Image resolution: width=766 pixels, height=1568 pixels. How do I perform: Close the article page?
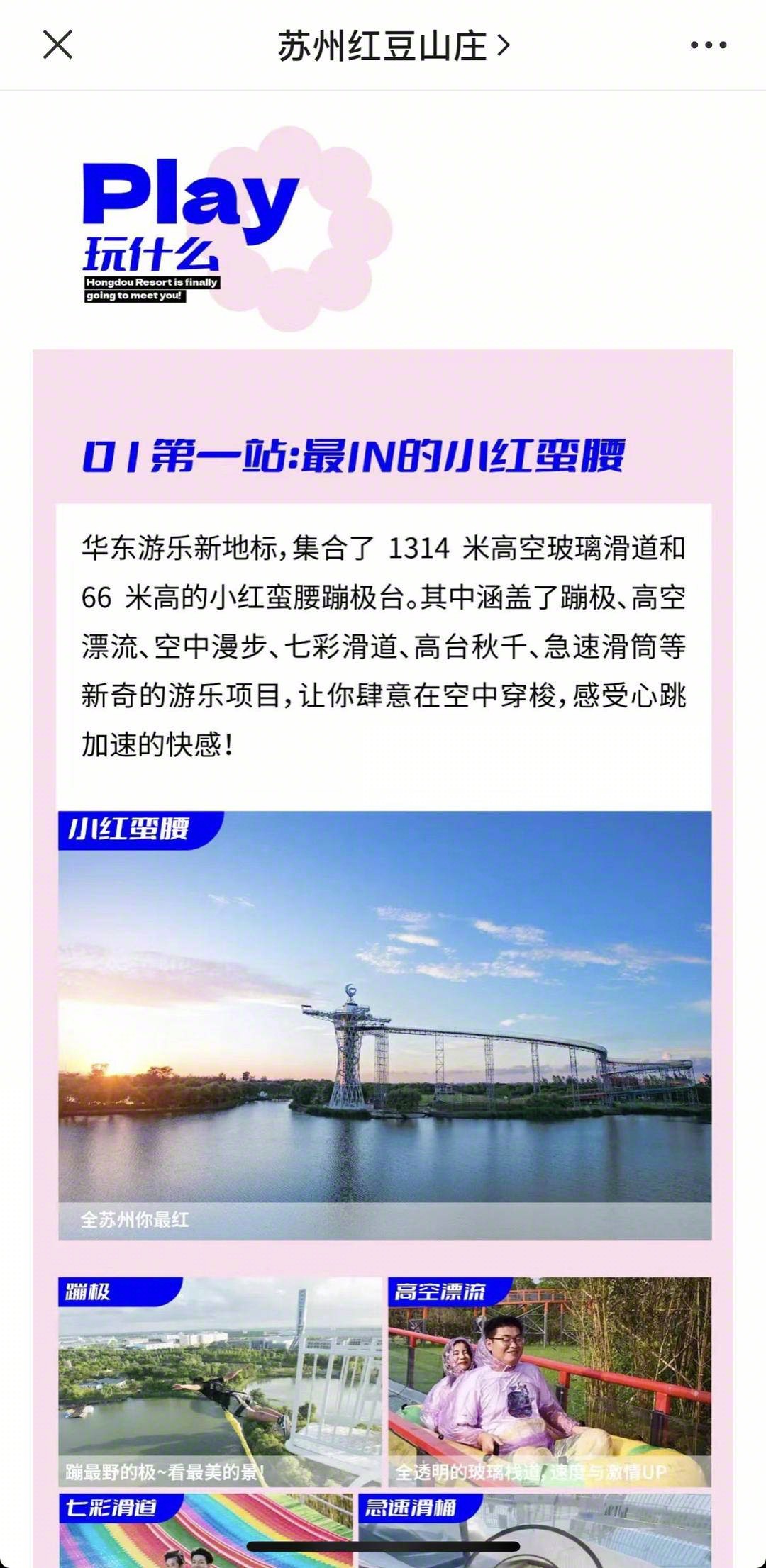[57, 45]
